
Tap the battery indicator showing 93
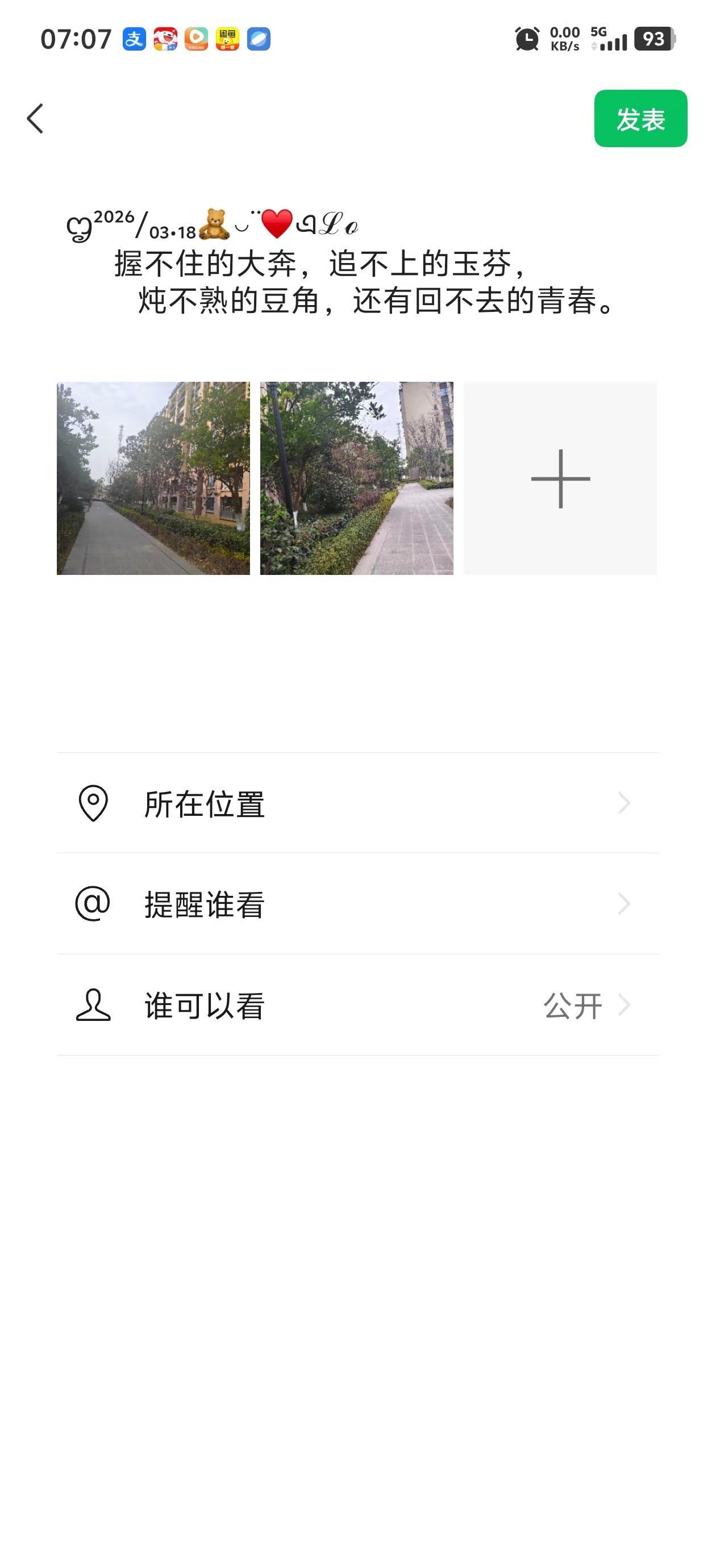pos(654,39)
